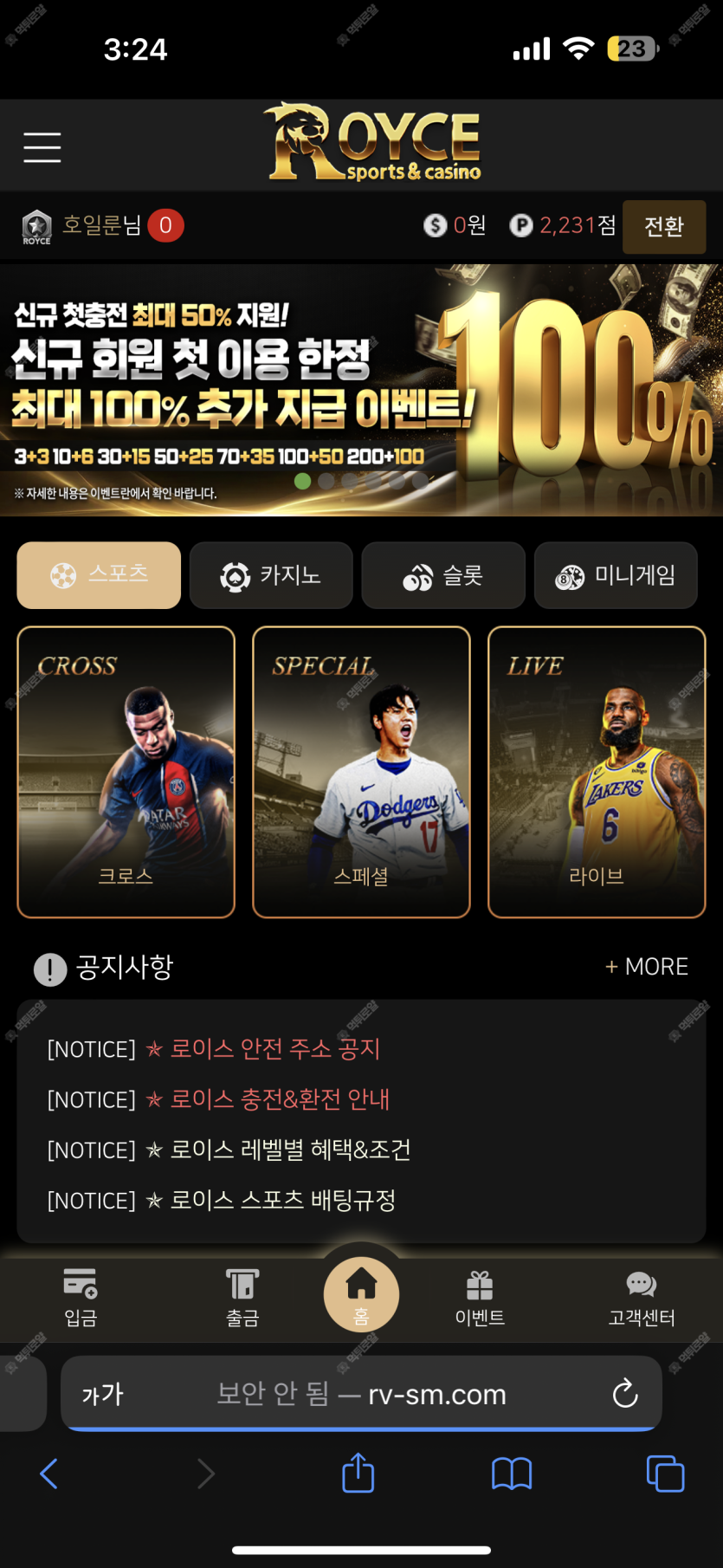
Task: Tap the 전환 points conversion button
Action: (x=663, y=226)
